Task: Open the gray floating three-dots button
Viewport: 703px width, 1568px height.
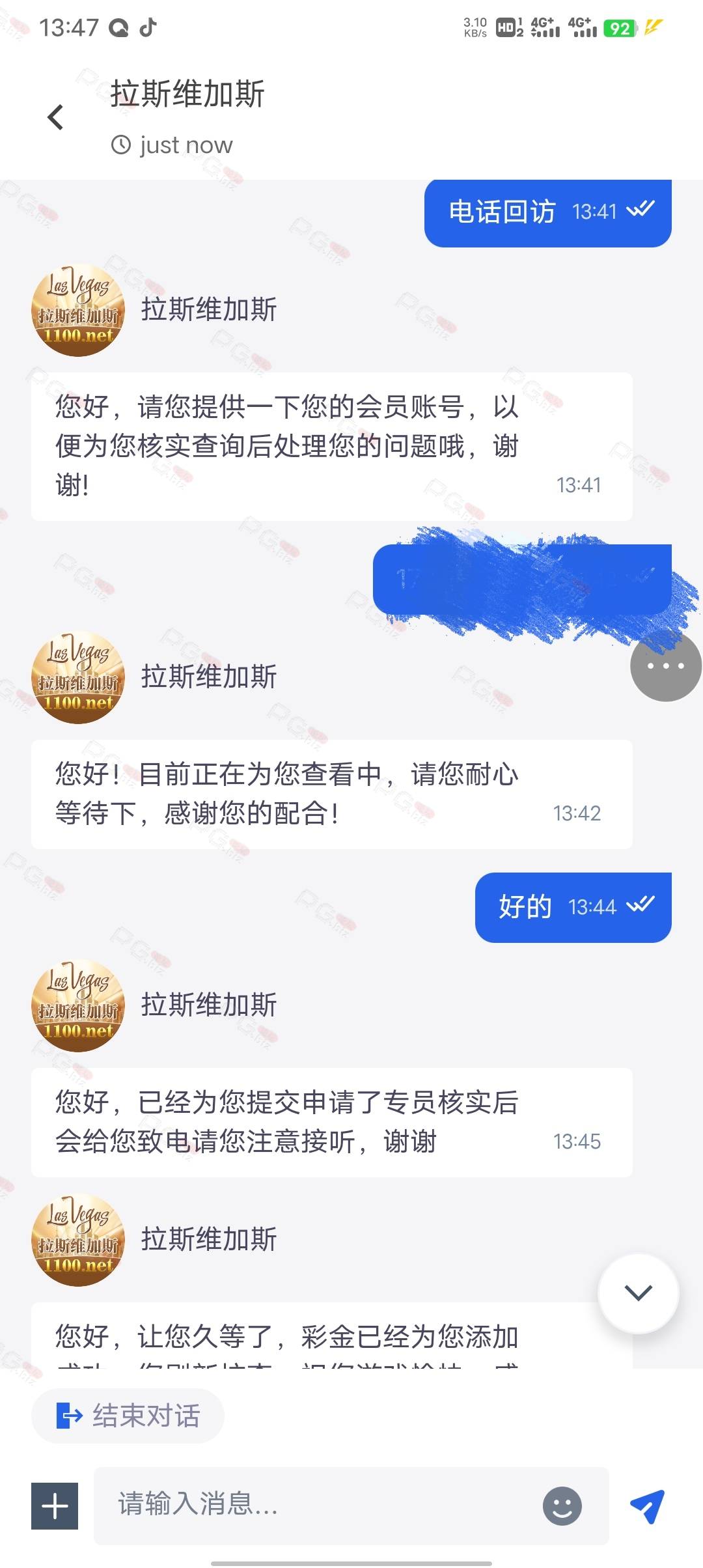Action: 666,666
